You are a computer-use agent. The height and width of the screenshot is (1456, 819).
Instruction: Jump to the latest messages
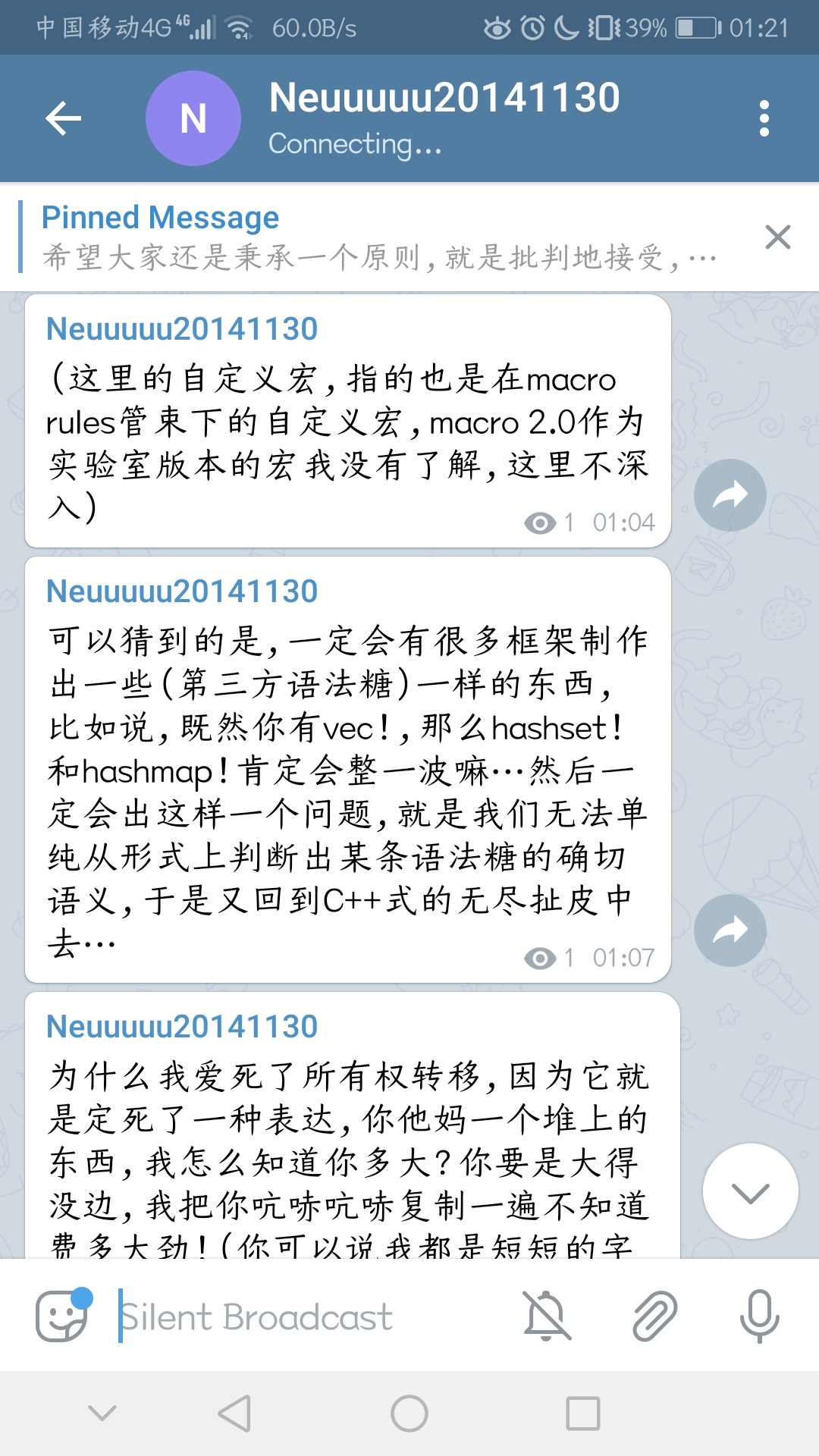pos(750,1191)
